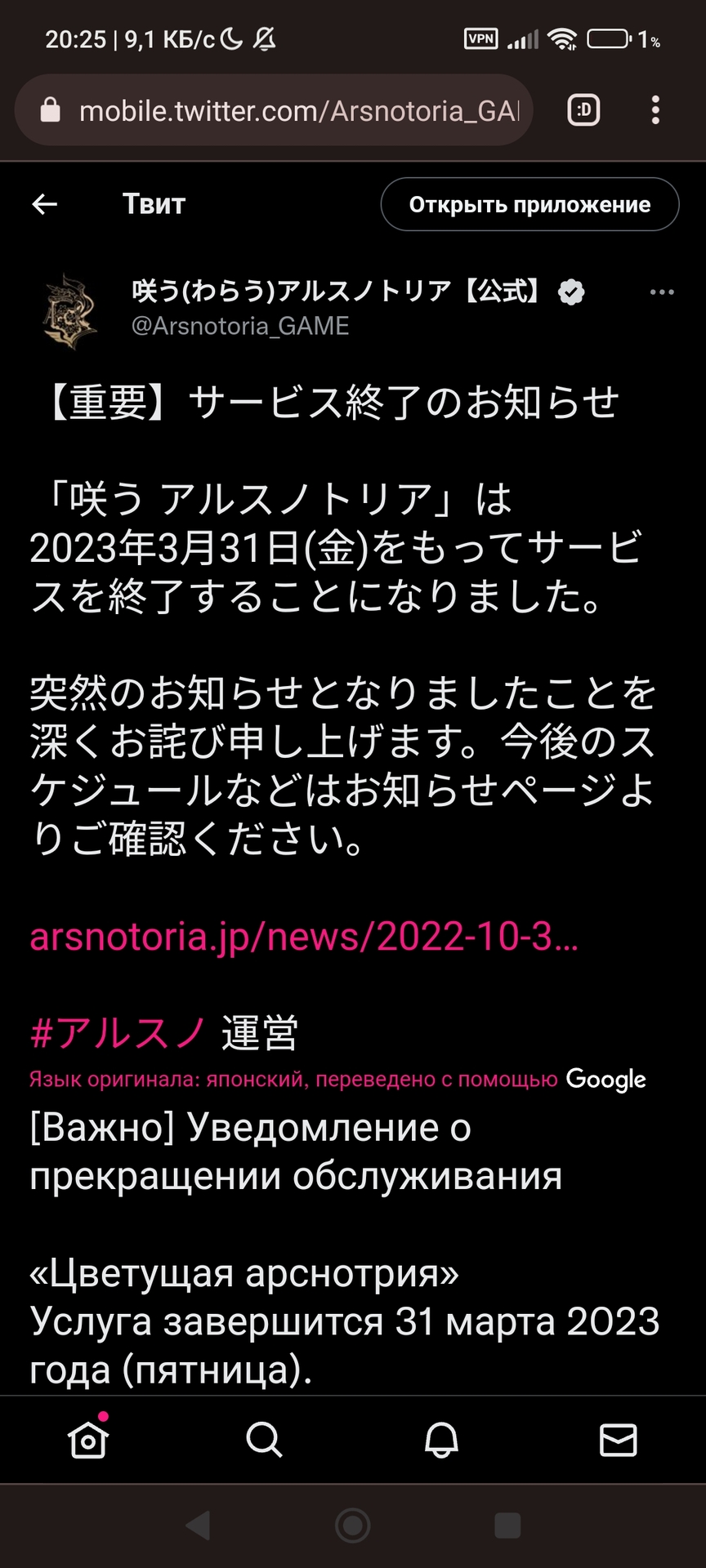Switch to the Twitter home tab
This screenshot has height=1568, width=706.
pos(87,1440)
